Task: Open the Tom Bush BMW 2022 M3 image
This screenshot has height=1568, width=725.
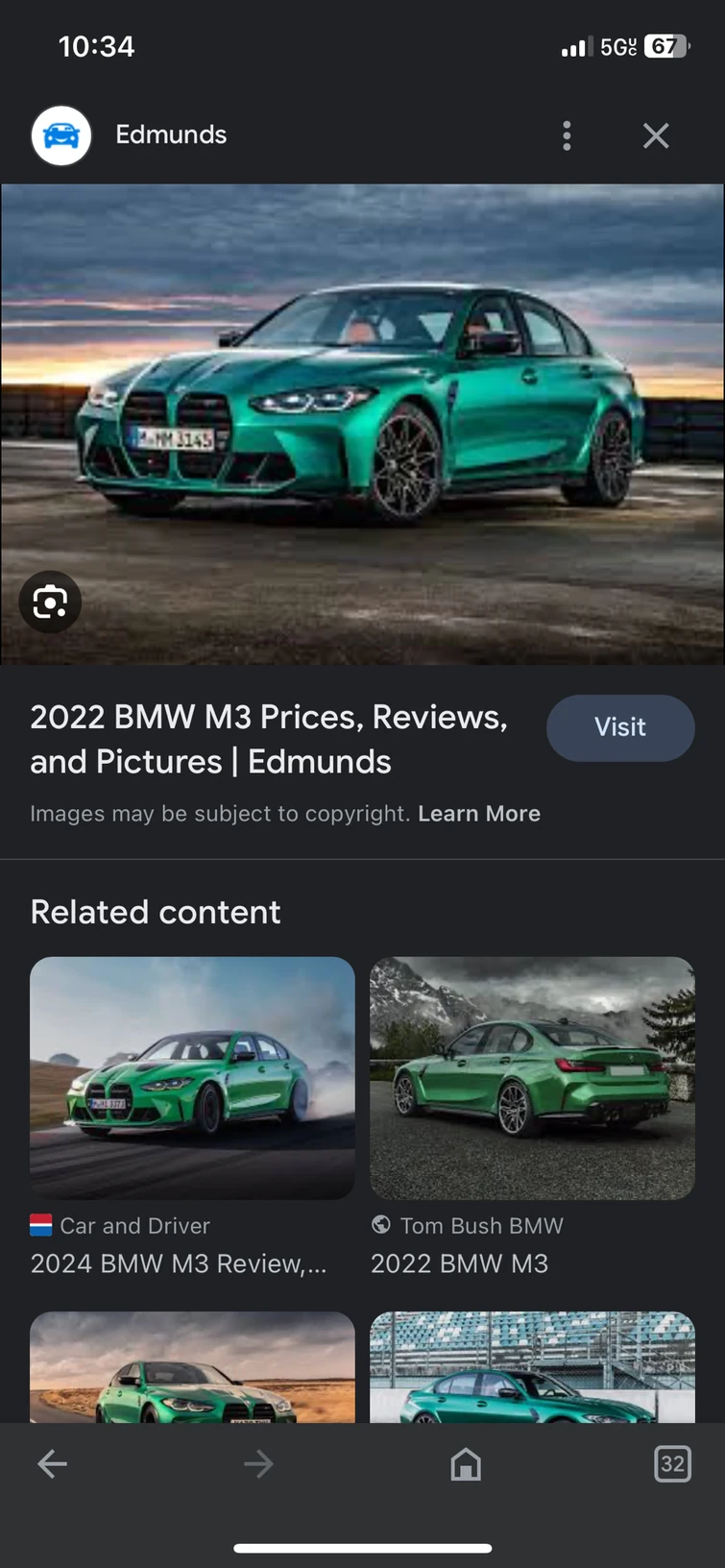Action: [x=532, y=1078]
